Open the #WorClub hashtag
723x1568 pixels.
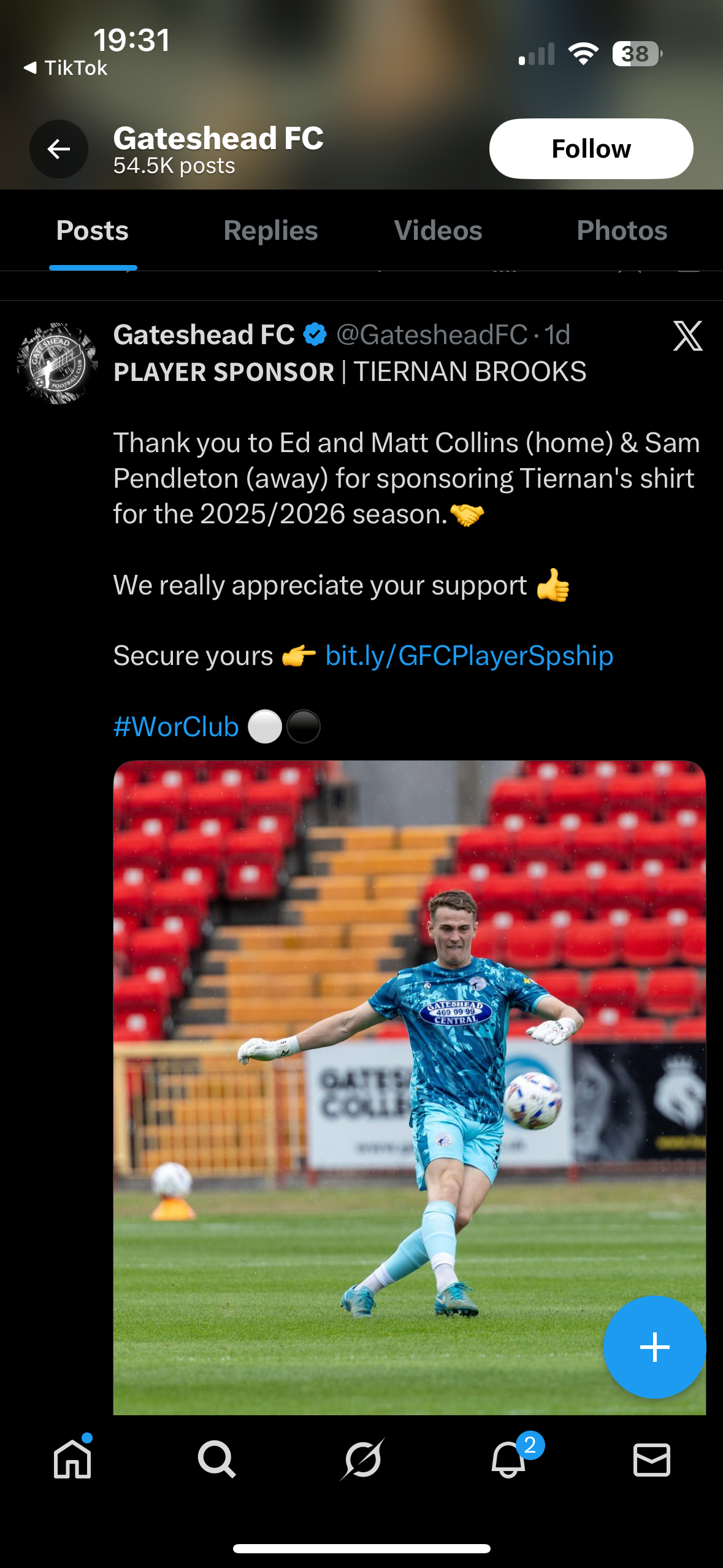(176, 727)
